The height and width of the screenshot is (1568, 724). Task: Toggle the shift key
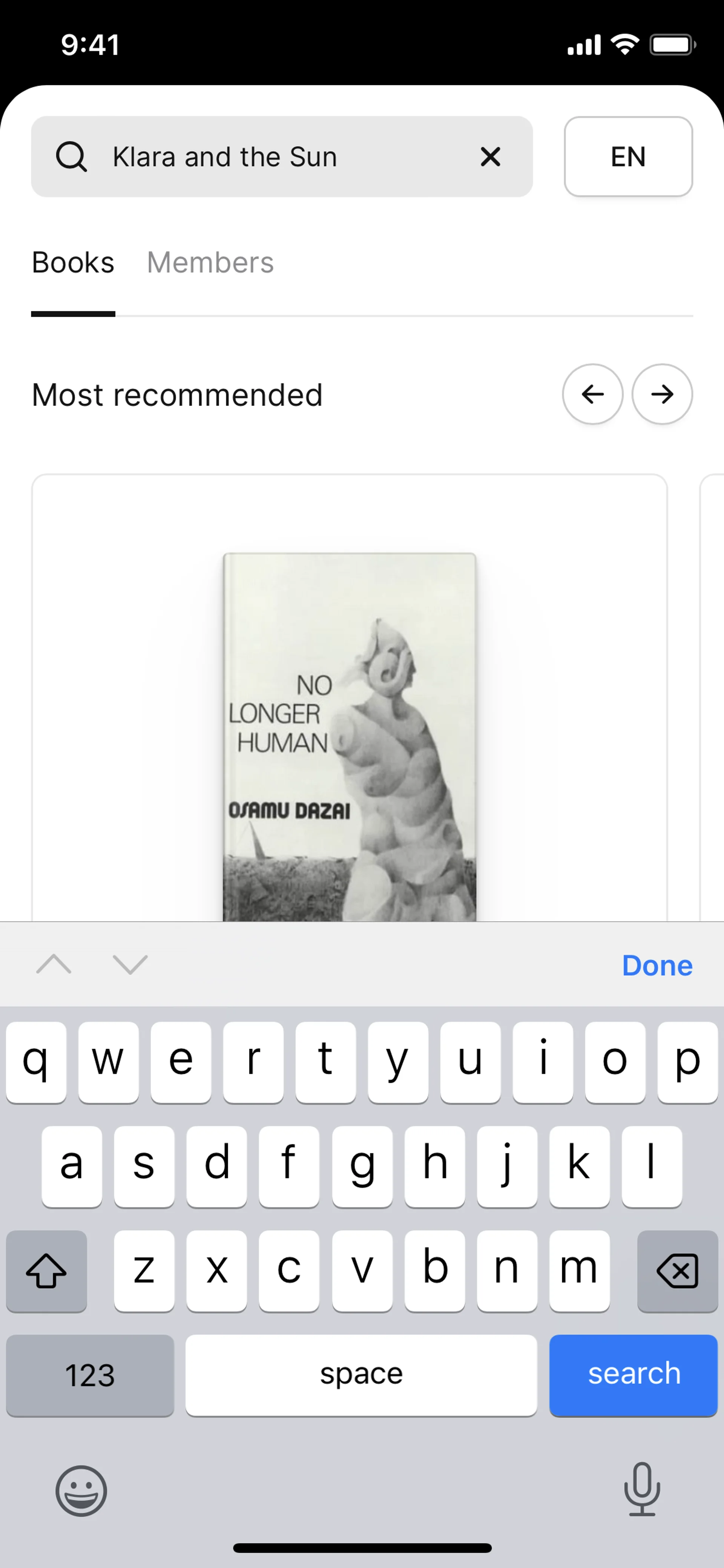coord(46,1271)
